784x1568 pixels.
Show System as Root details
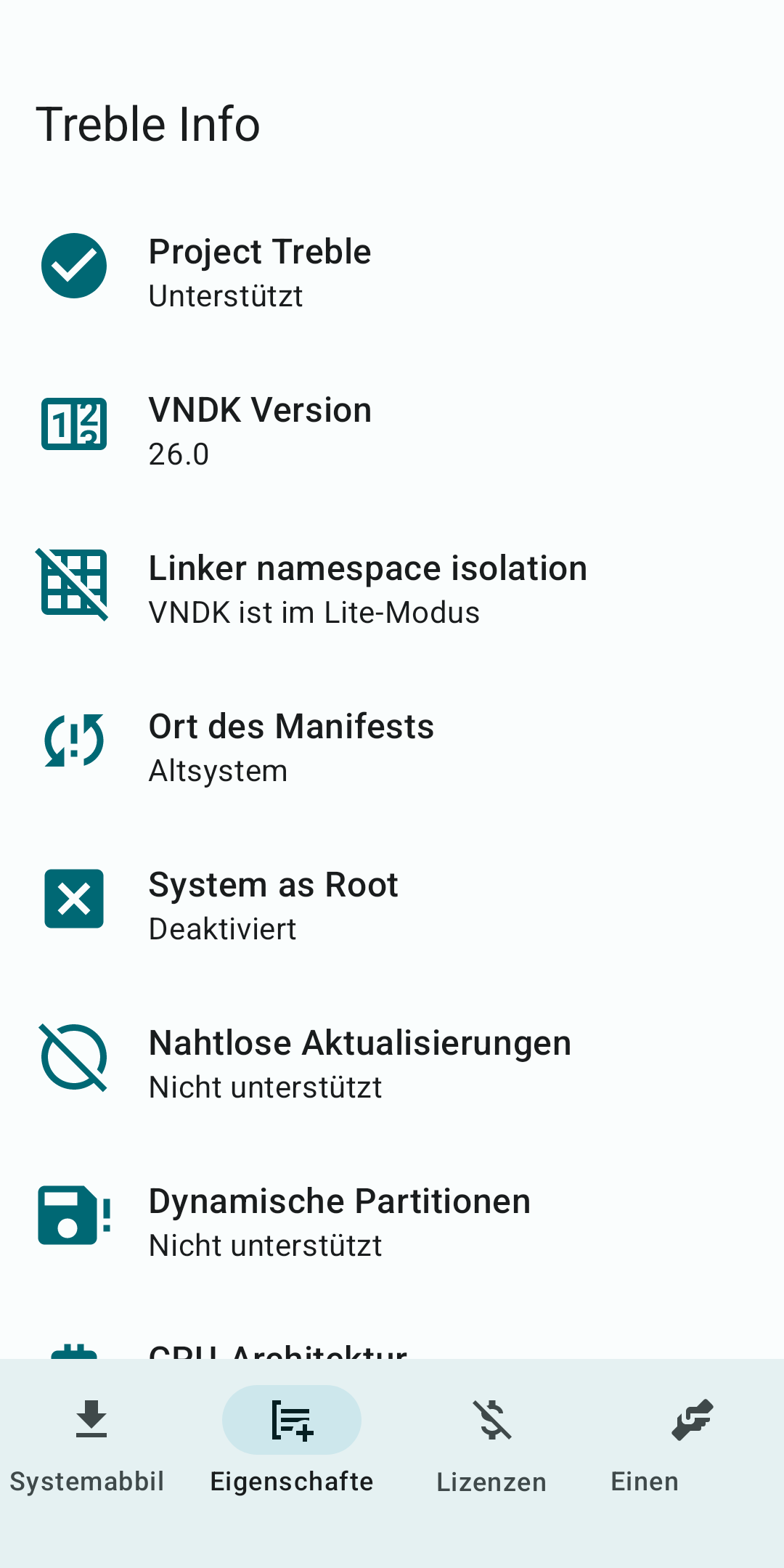[x=392, y=905]
